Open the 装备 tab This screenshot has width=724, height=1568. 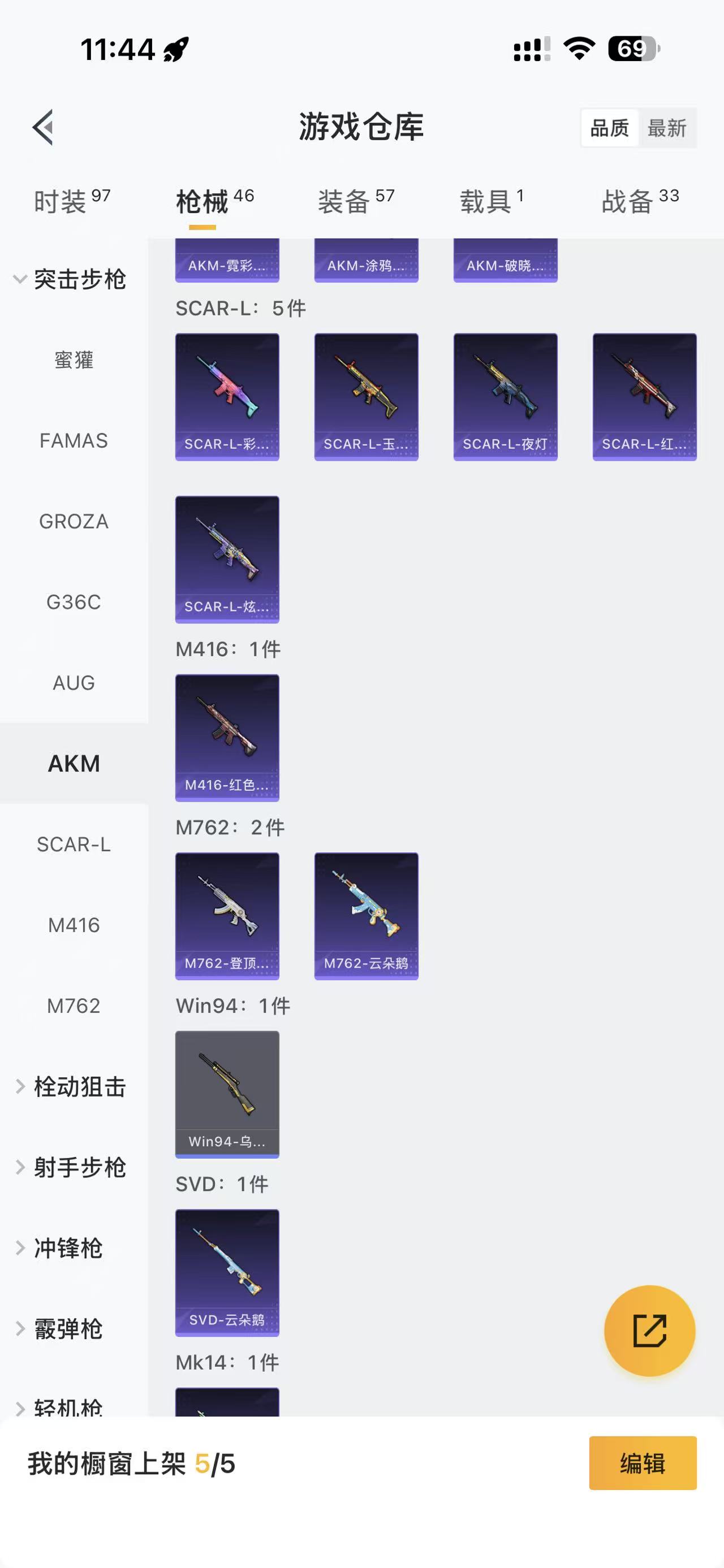pos(356,201)
